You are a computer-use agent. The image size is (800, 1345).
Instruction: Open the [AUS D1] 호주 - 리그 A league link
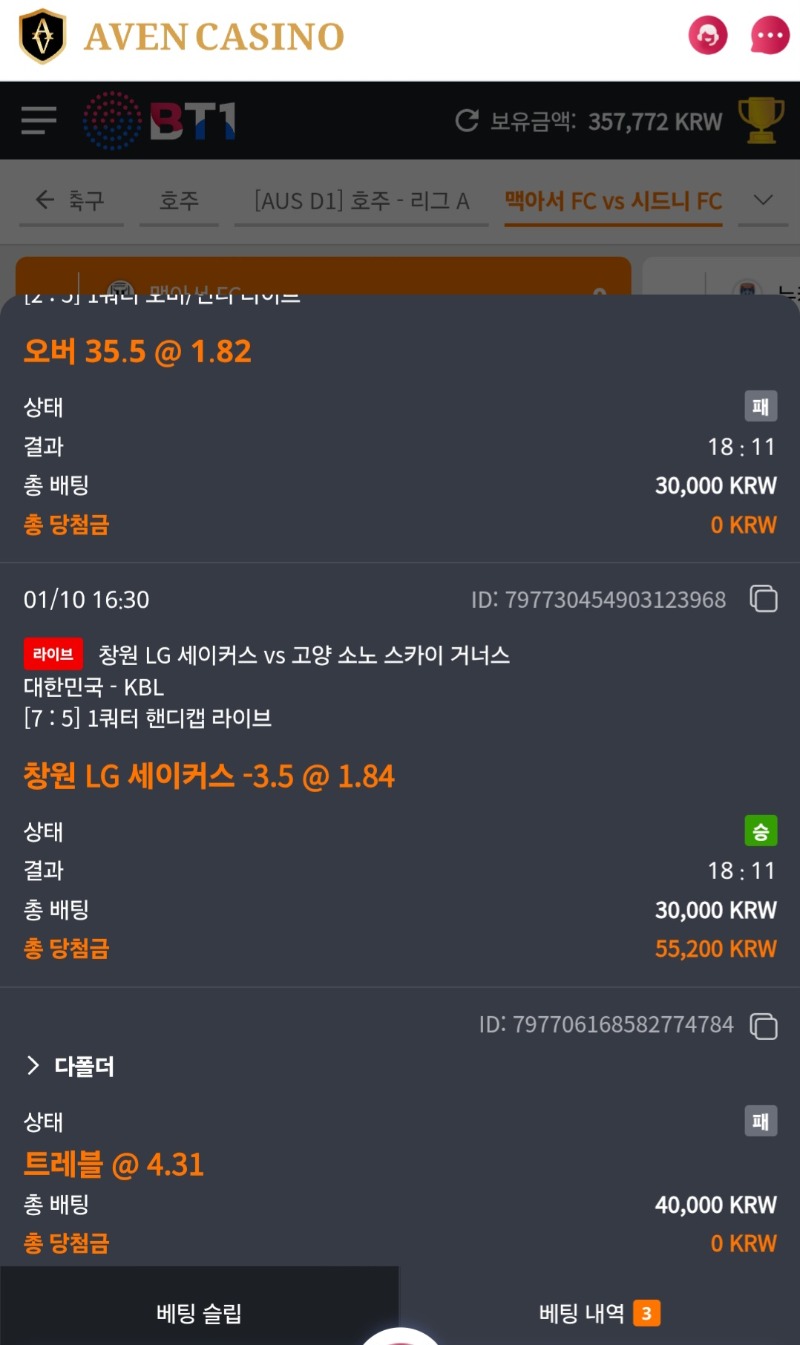coord(360,201)
